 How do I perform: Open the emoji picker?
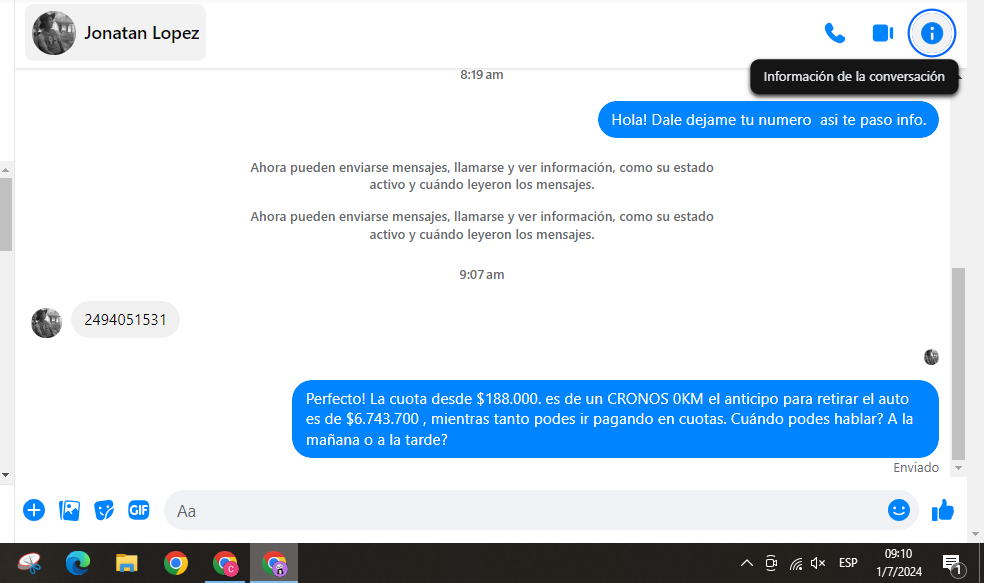click(x=899, y=510)
